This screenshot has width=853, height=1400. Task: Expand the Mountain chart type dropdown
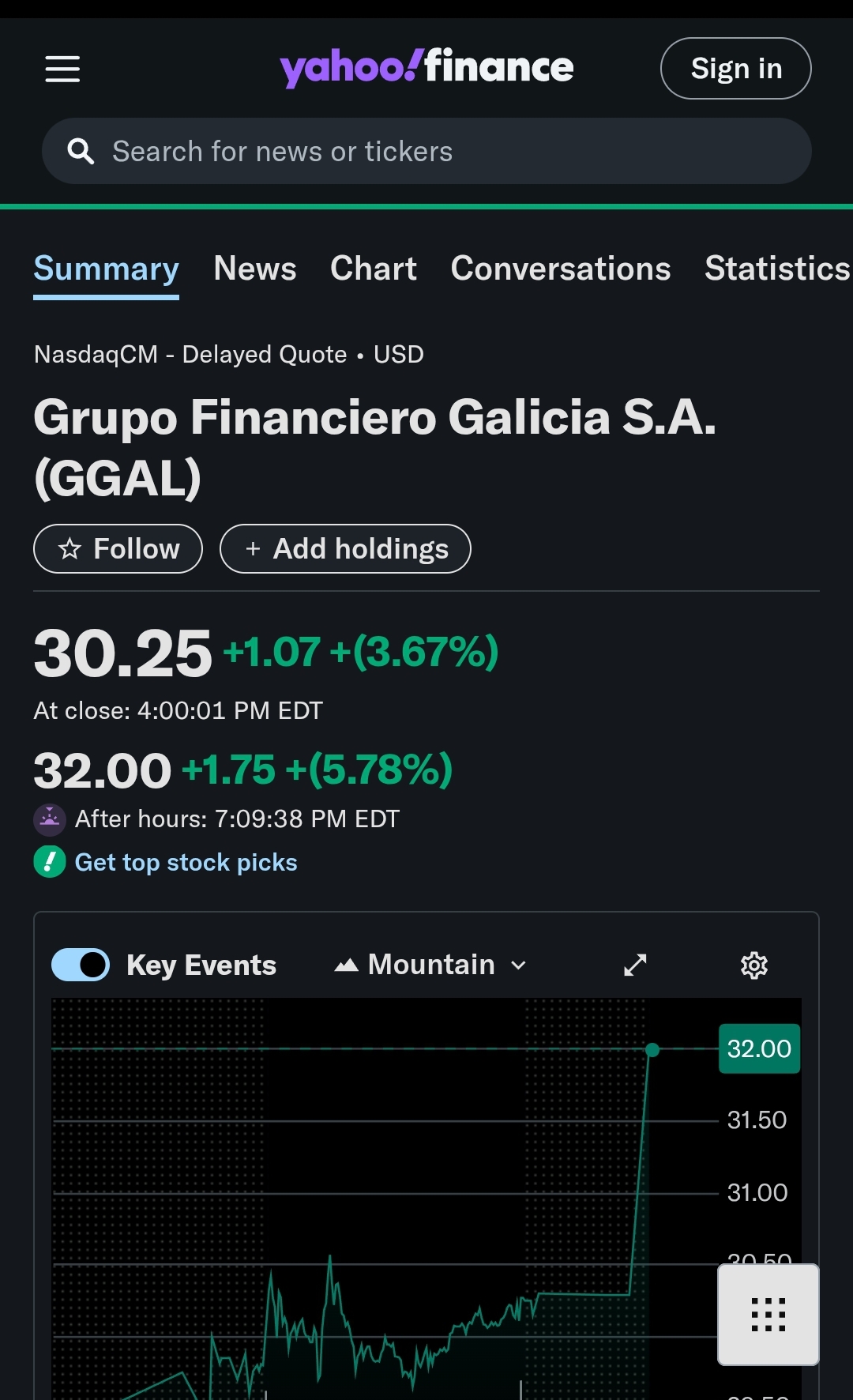coord(430,965)
